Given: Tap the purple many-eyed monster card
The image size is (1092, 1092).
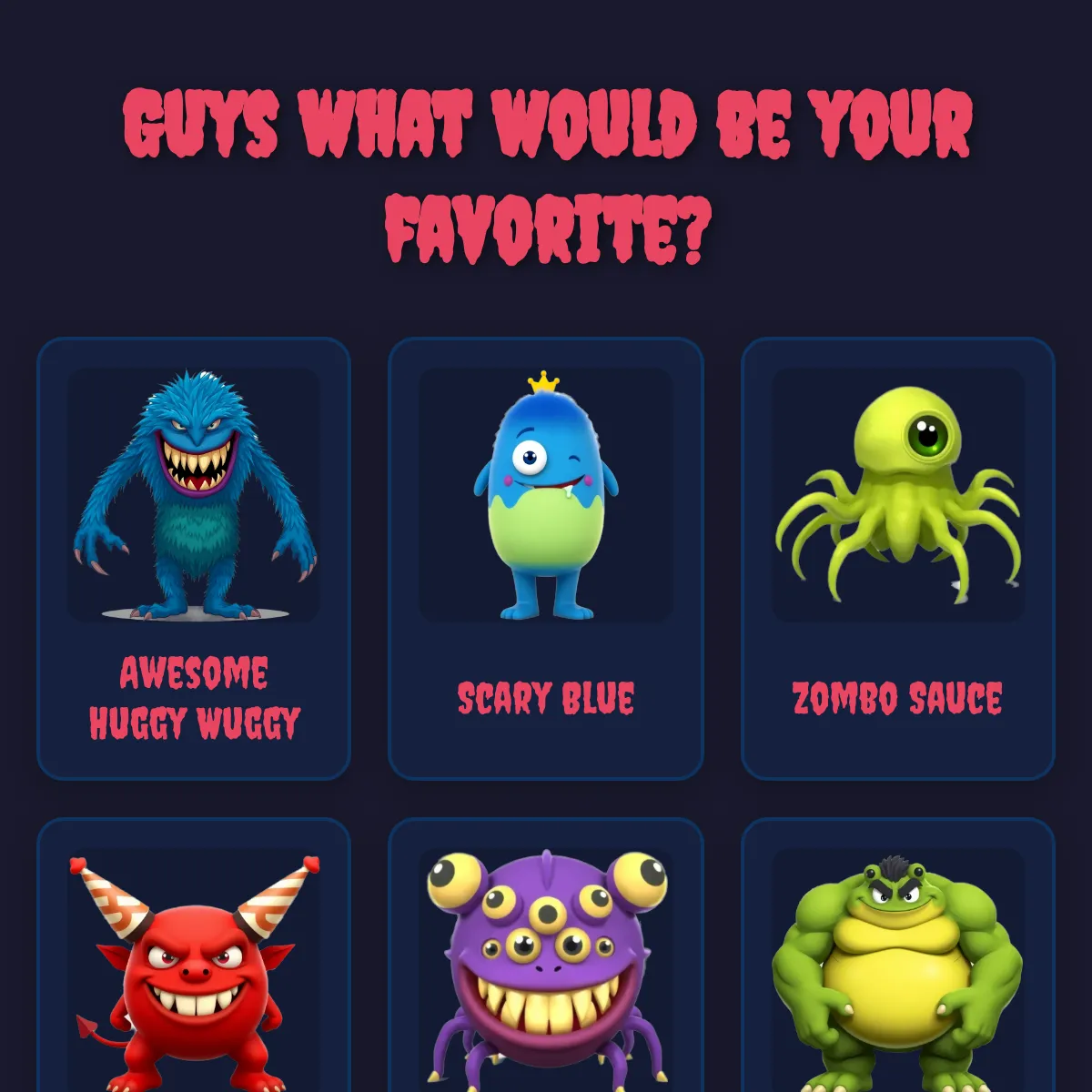Looking at the screenshot, I should coord(546,955).
